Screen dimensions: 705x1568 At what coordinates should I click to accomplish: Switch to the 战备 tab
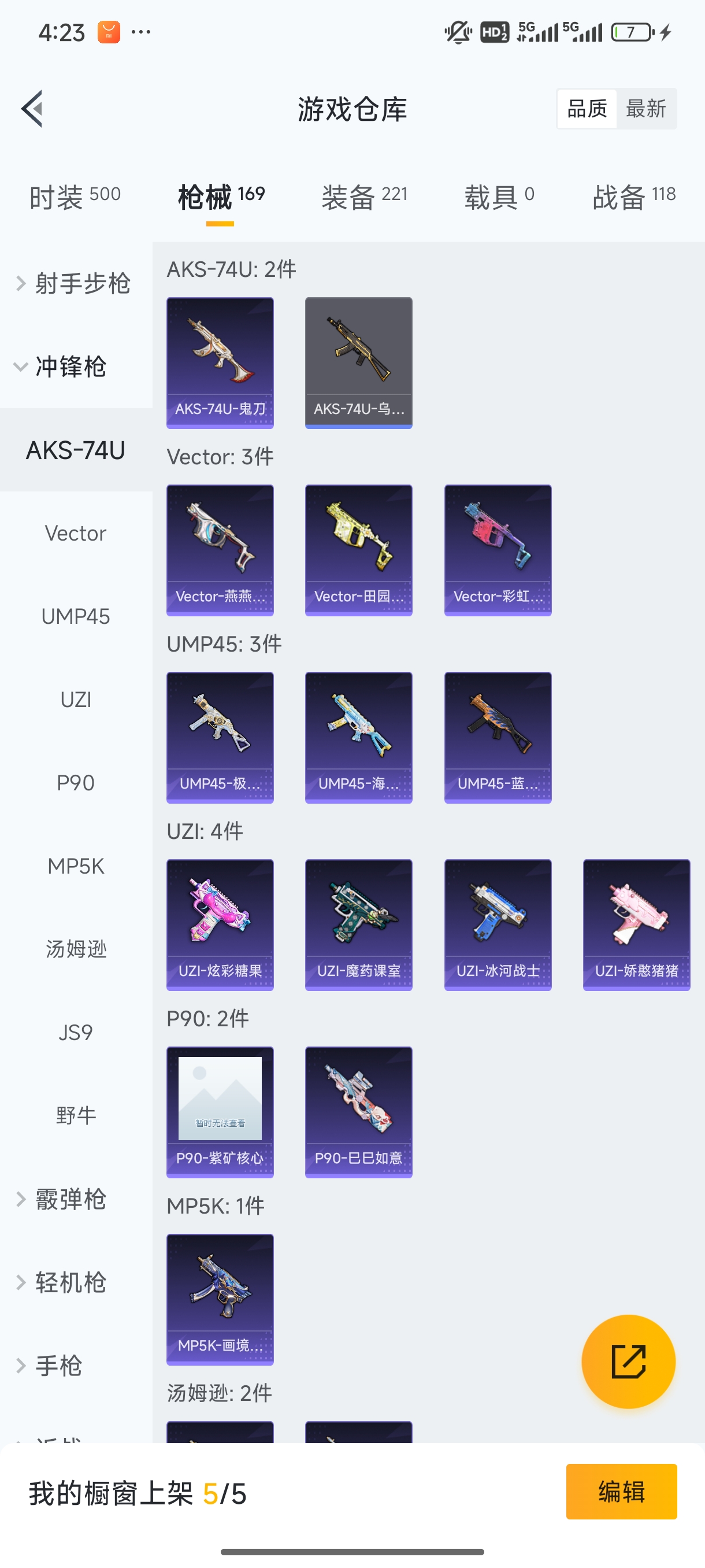pos(634,197)
